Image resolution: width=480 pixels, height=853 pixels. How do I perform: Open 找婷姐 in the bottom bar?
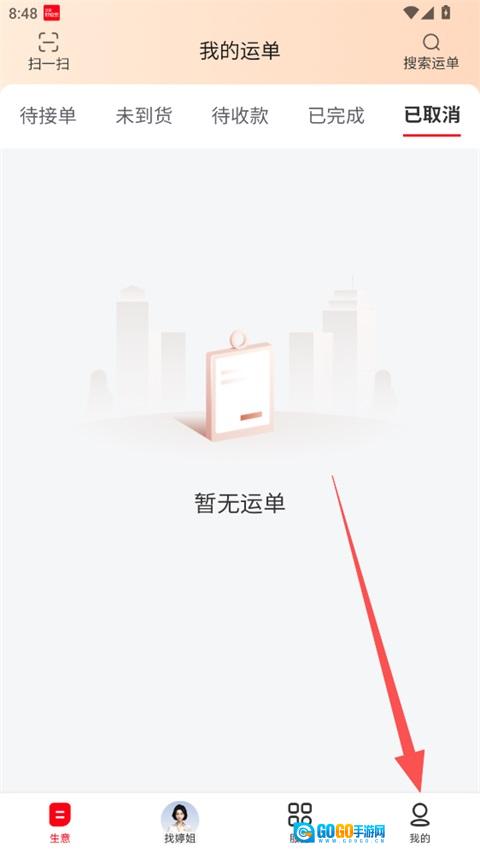[180, 822]
